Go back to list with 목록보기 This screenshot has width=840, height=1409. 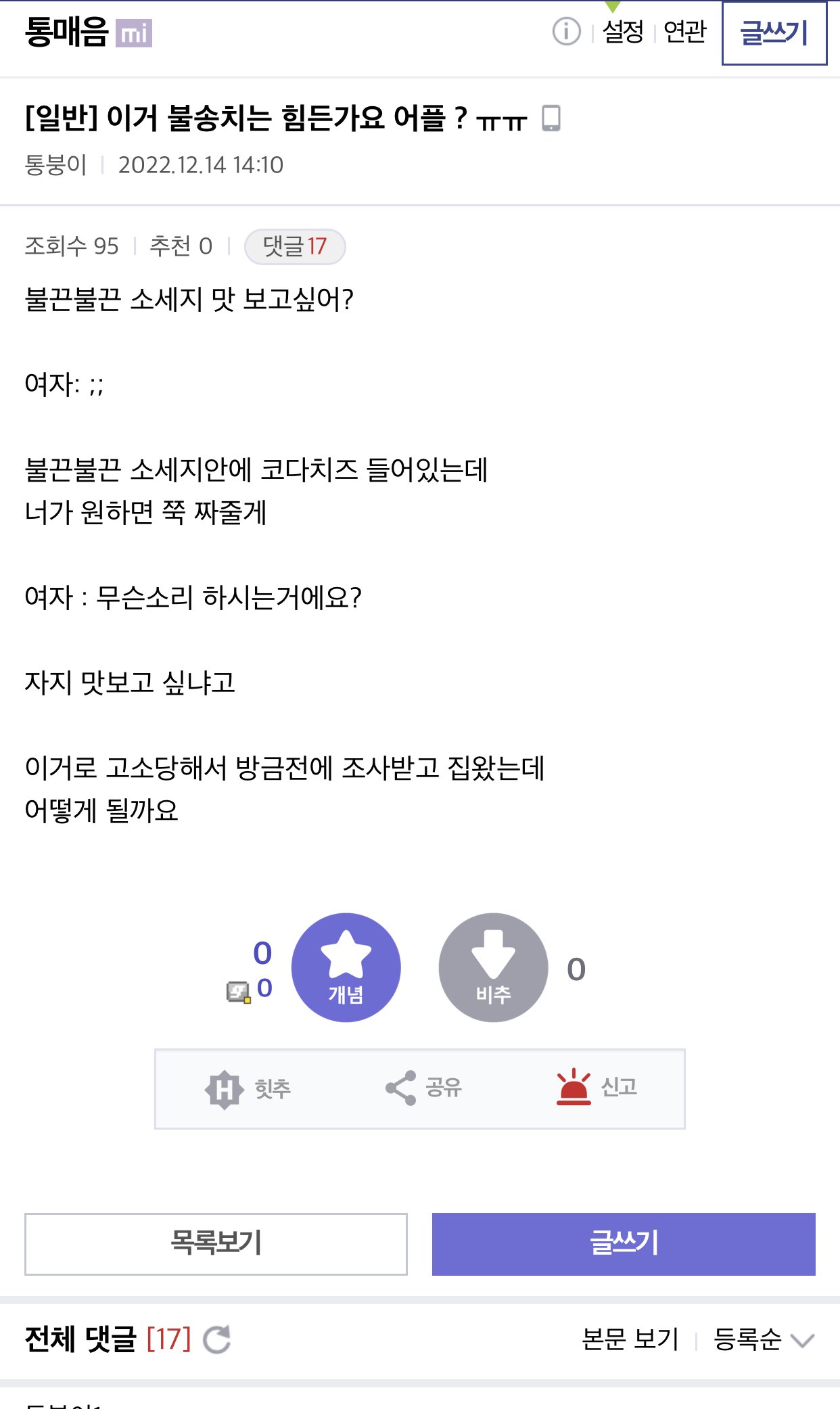[216, 1244]
